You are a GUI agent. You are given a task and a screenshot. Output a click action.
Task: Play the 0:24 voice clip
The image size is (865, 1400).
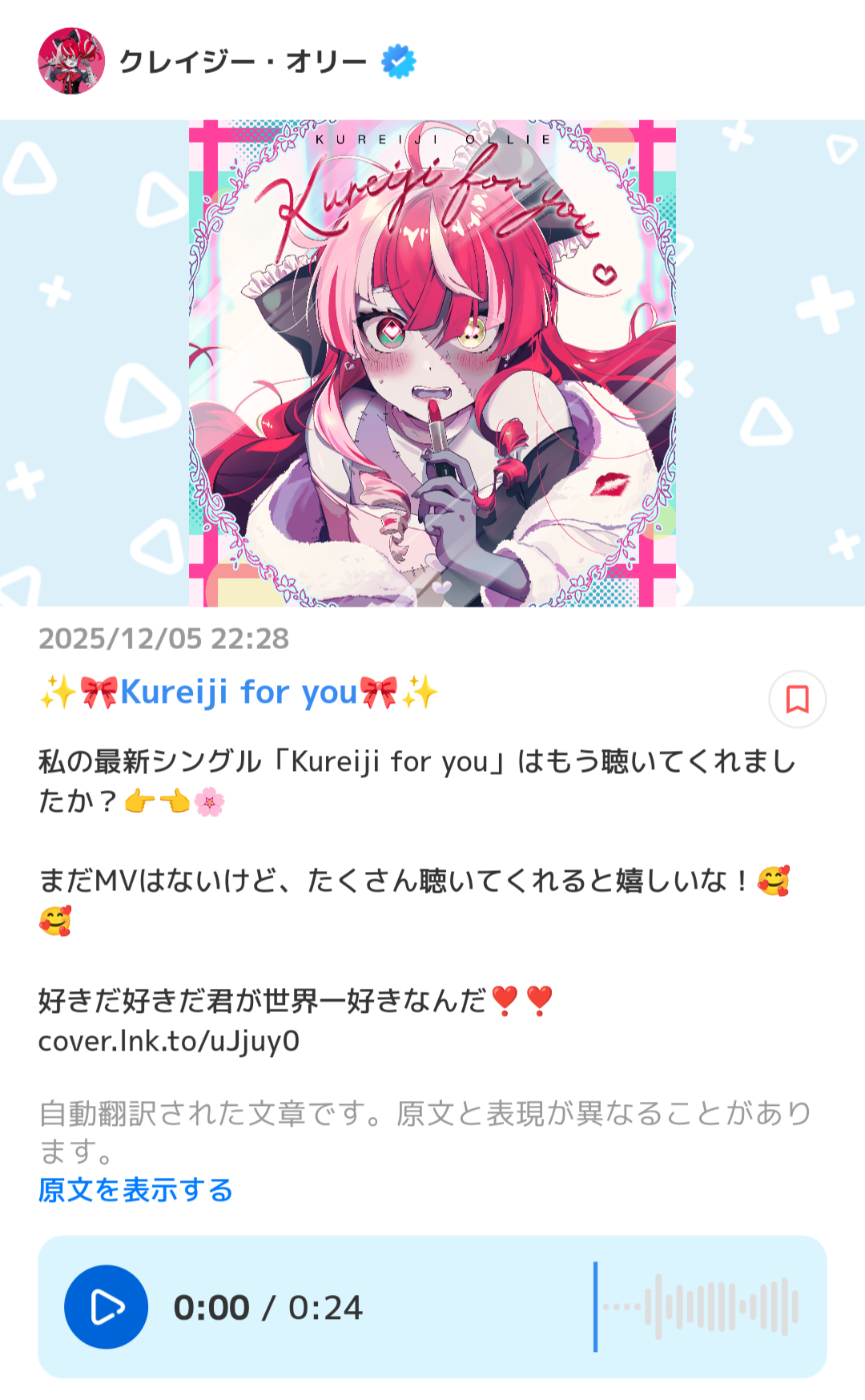(106, 1306)
